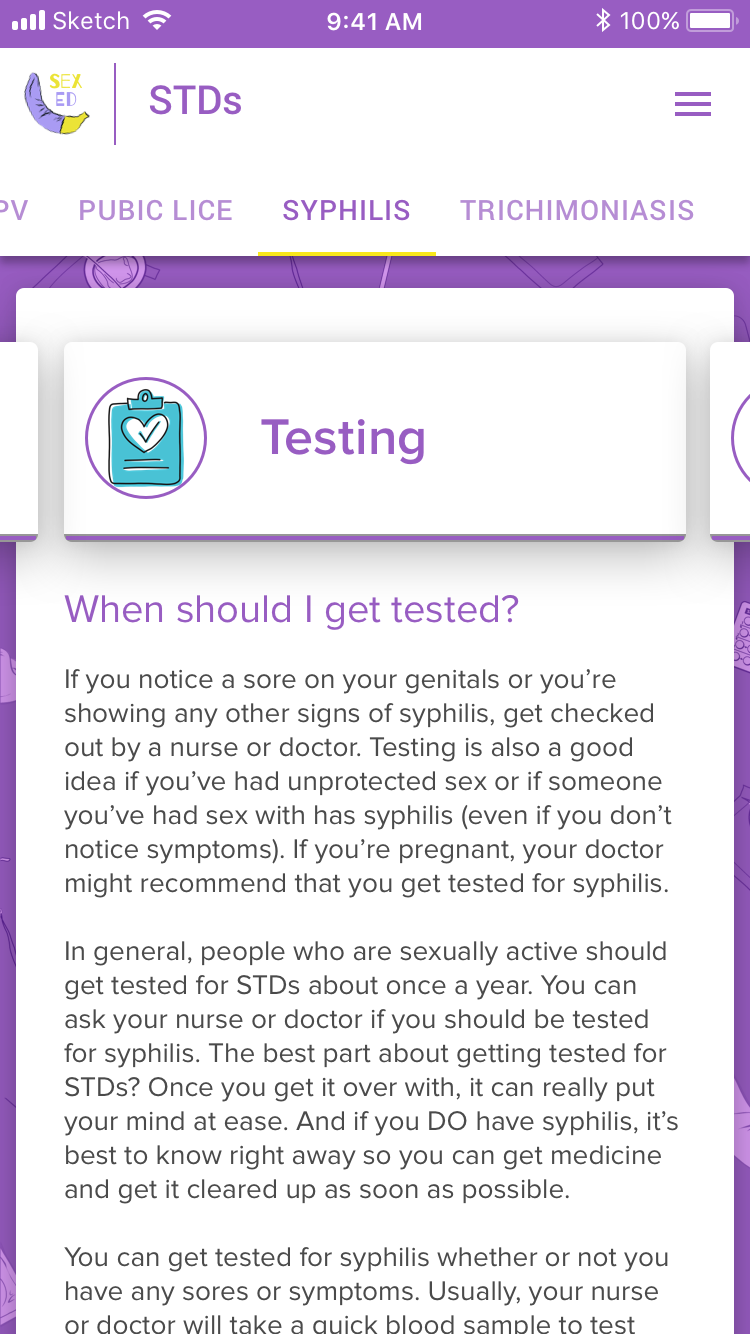Open the hamburger menu
This screenshot has width=750, height=1334.
click(693, 104)
